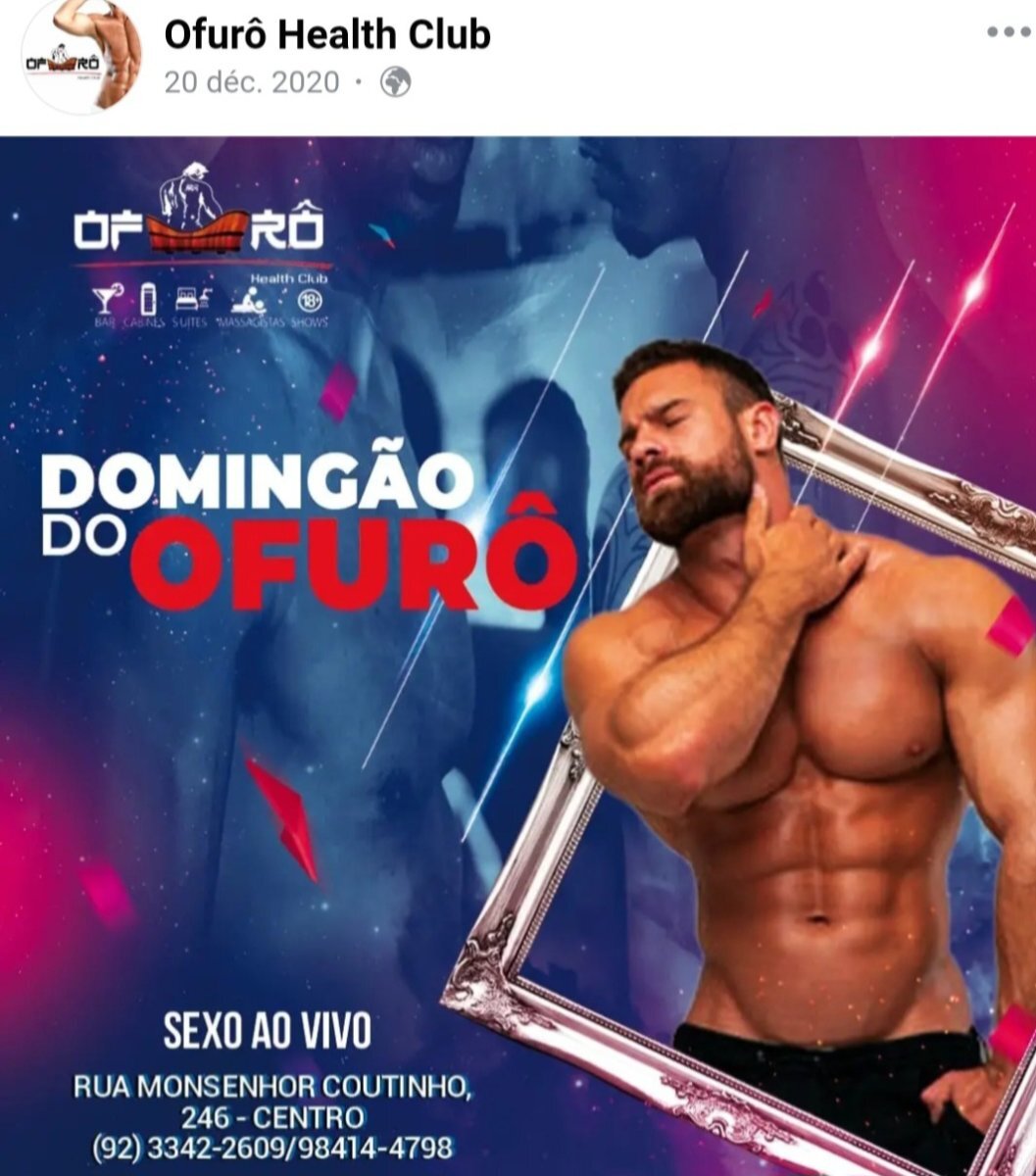The image size is (1036, 1176).
Task: Visit the Ofurô Health Club page name
Action: 326,35
